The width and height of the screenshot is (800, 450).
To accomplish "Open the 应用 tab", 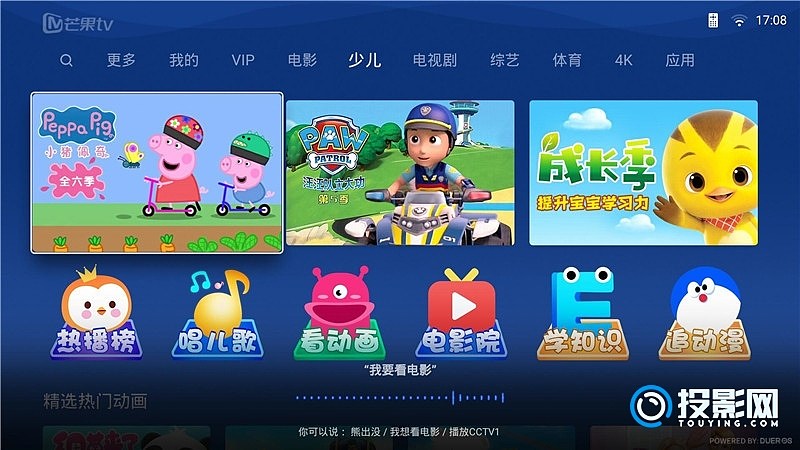I will click(680, 60).
